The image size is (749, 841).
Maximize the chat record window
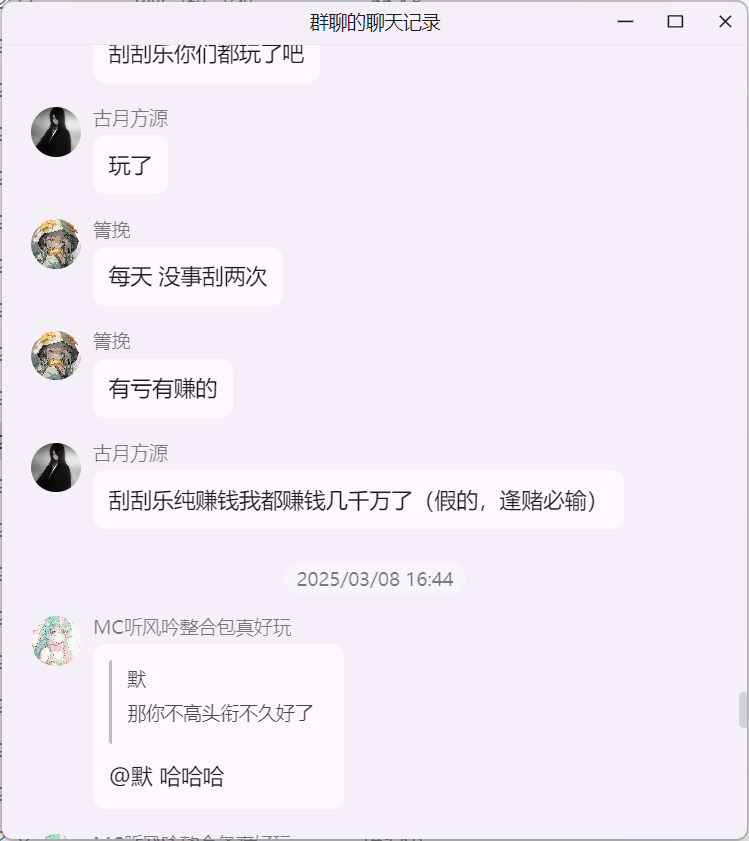675,22
